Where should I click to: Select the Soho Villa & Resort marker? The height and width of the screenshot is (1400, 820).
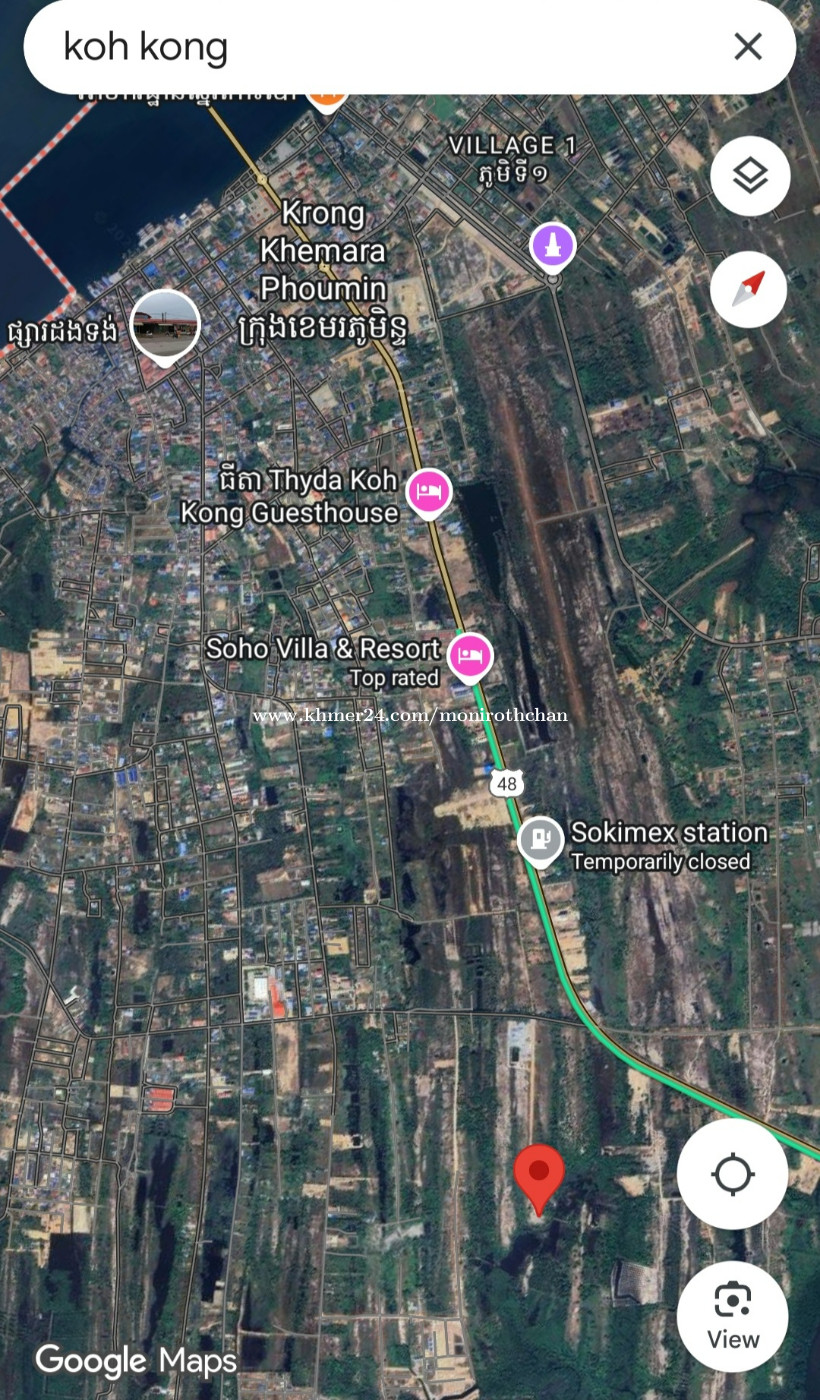point(470,658)
